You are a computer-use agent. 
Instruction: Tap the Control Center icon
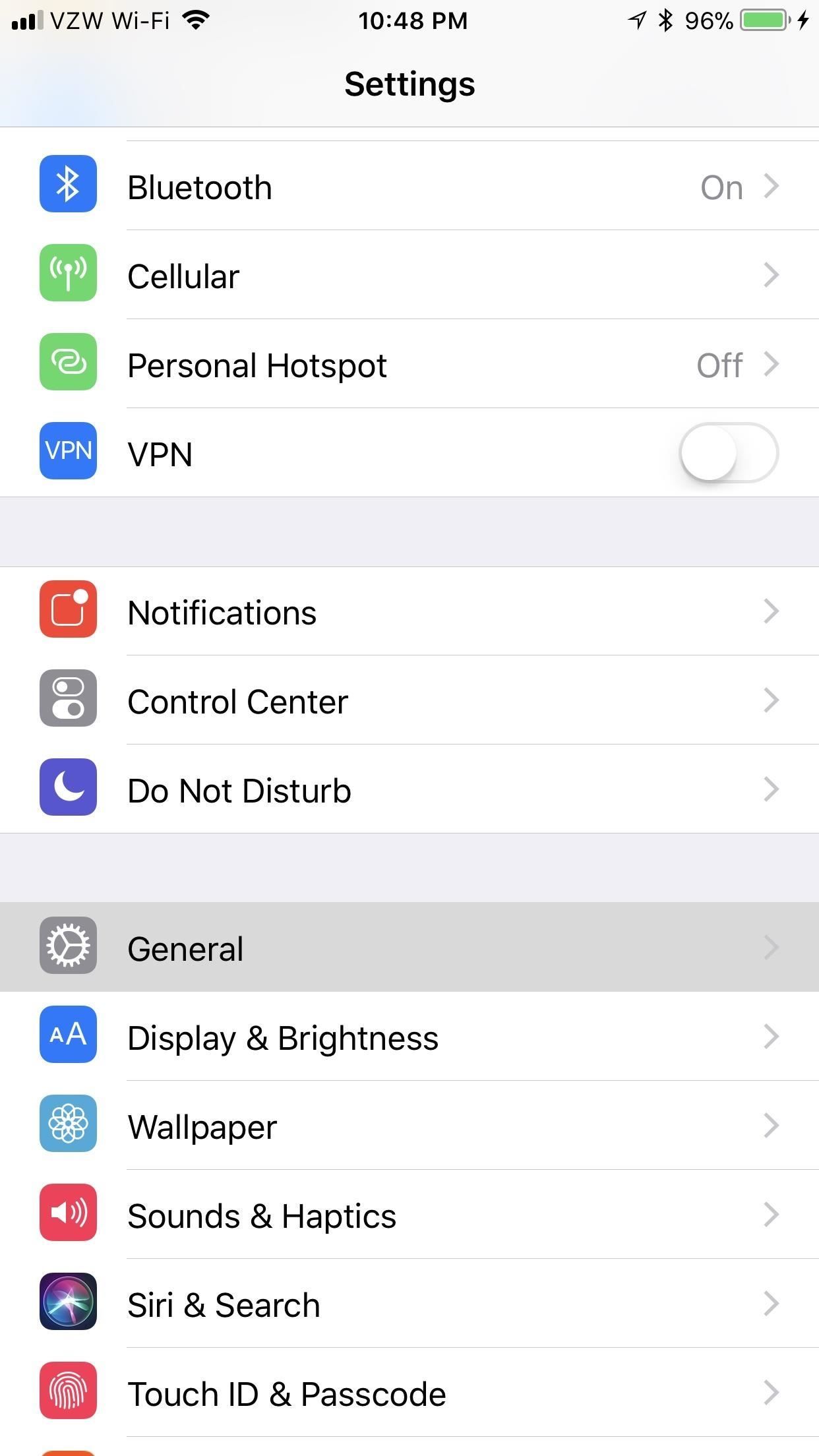pos(68,700)
